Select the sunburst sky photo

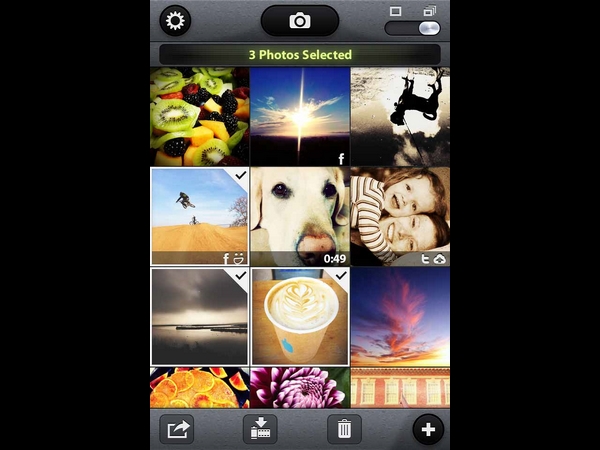(x=299, y=116)
